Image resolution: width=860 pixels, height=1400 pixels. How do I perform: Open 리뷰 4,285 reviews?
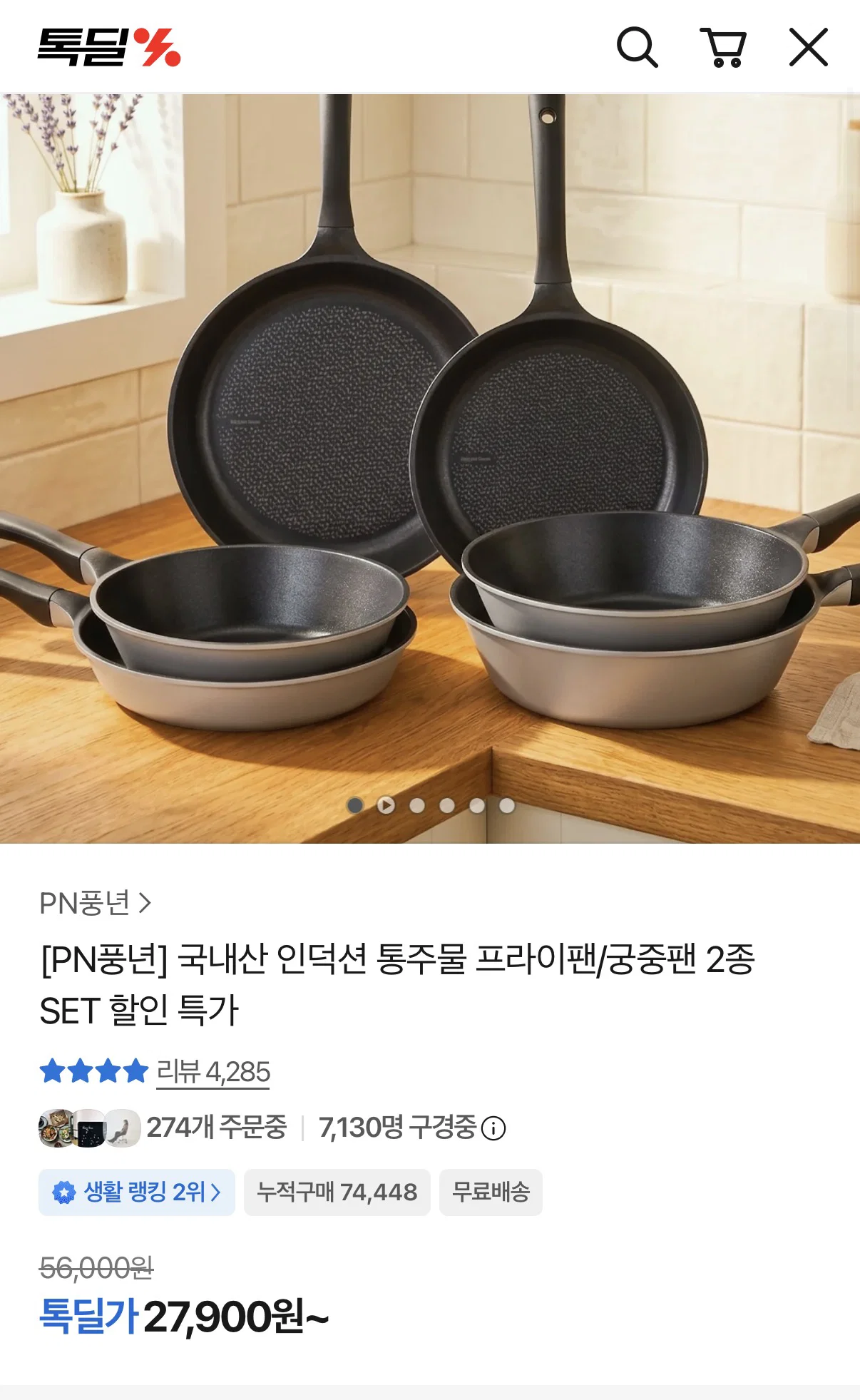coord(213,1072)
